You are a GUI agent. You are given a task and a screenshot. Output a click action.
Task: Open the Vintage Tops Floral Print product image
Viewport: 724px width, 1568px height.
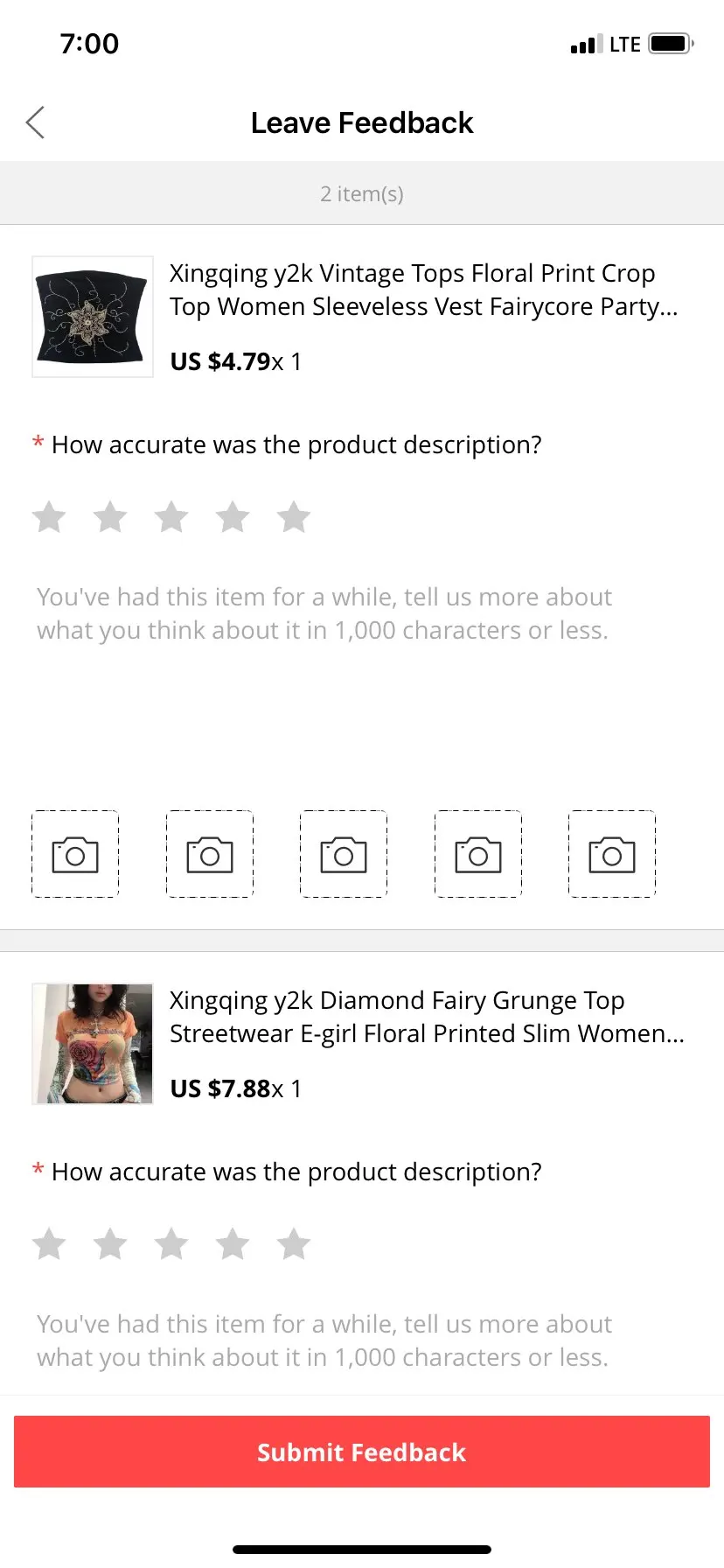[x=93, y=317]
